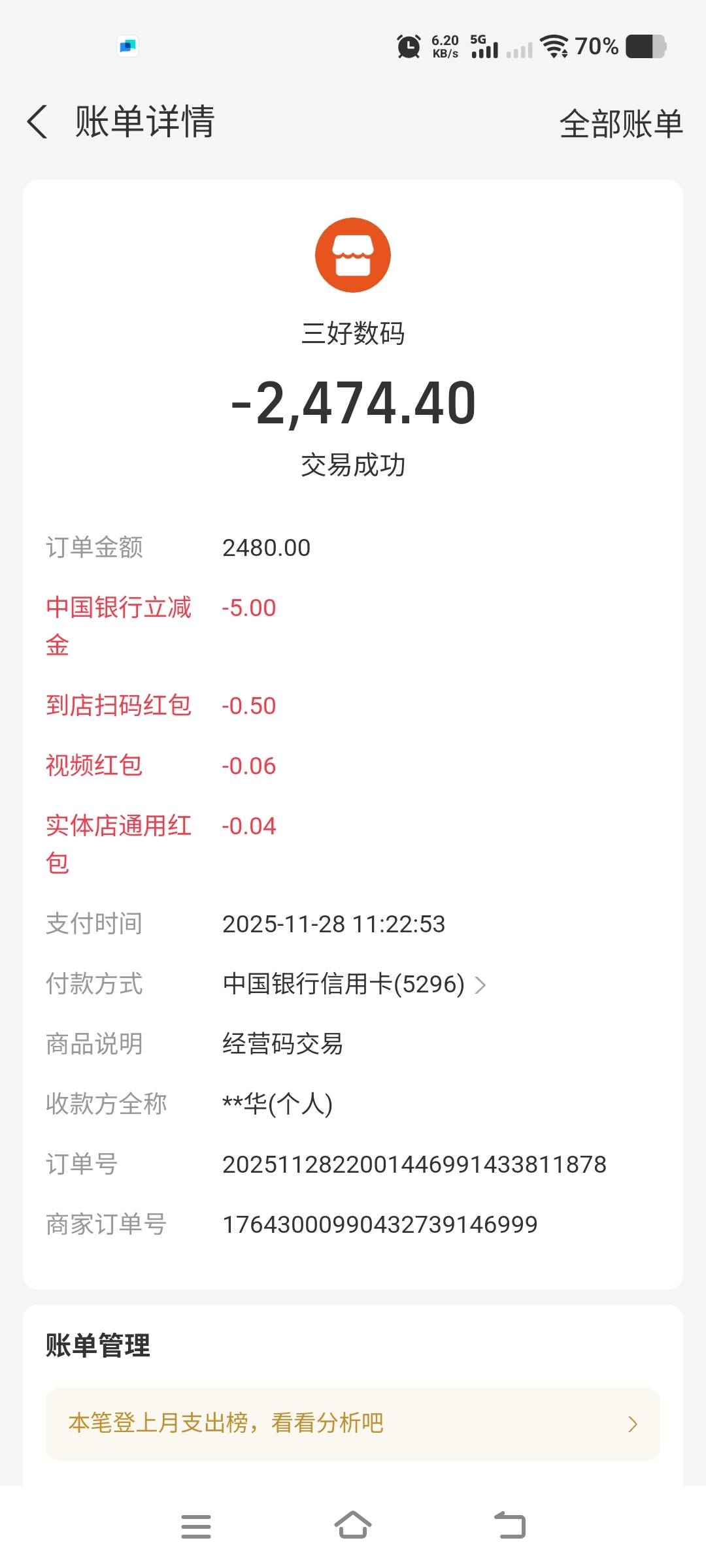Open the 三好数码 merchant icon
The height and width of the screenshot is (1568, 706).
(x=353, y=255)
